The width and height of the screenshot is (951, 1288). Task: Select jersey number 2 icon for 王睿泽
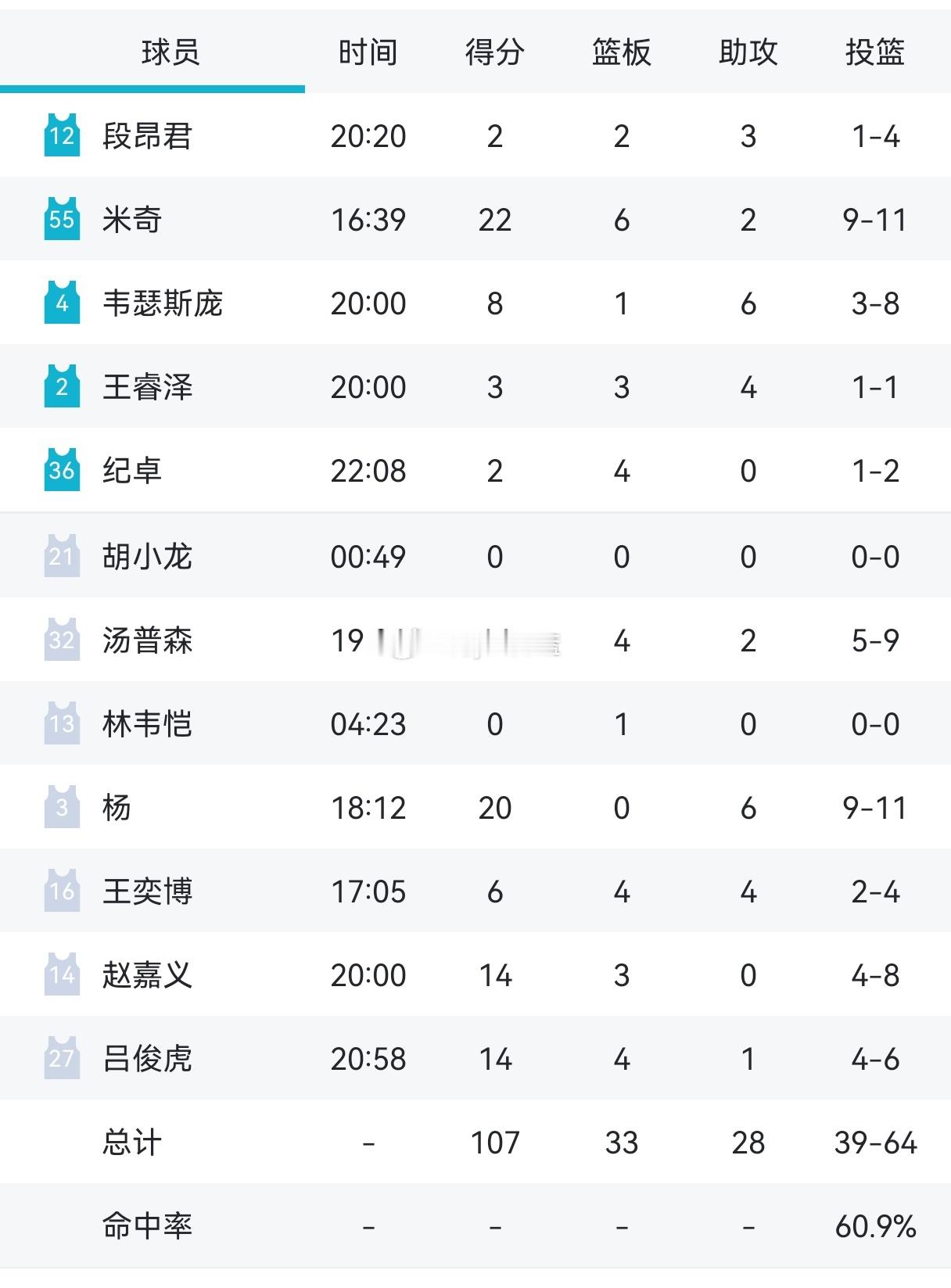pos(62,387)
